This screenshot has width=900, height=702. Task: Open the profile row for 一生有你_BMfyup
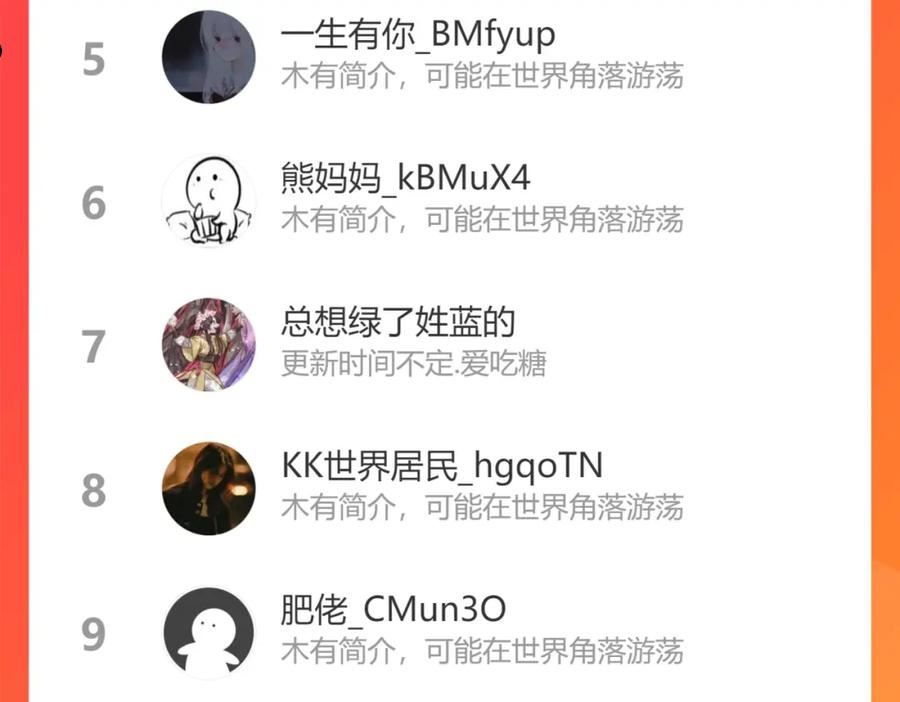(x=449, y=57)
